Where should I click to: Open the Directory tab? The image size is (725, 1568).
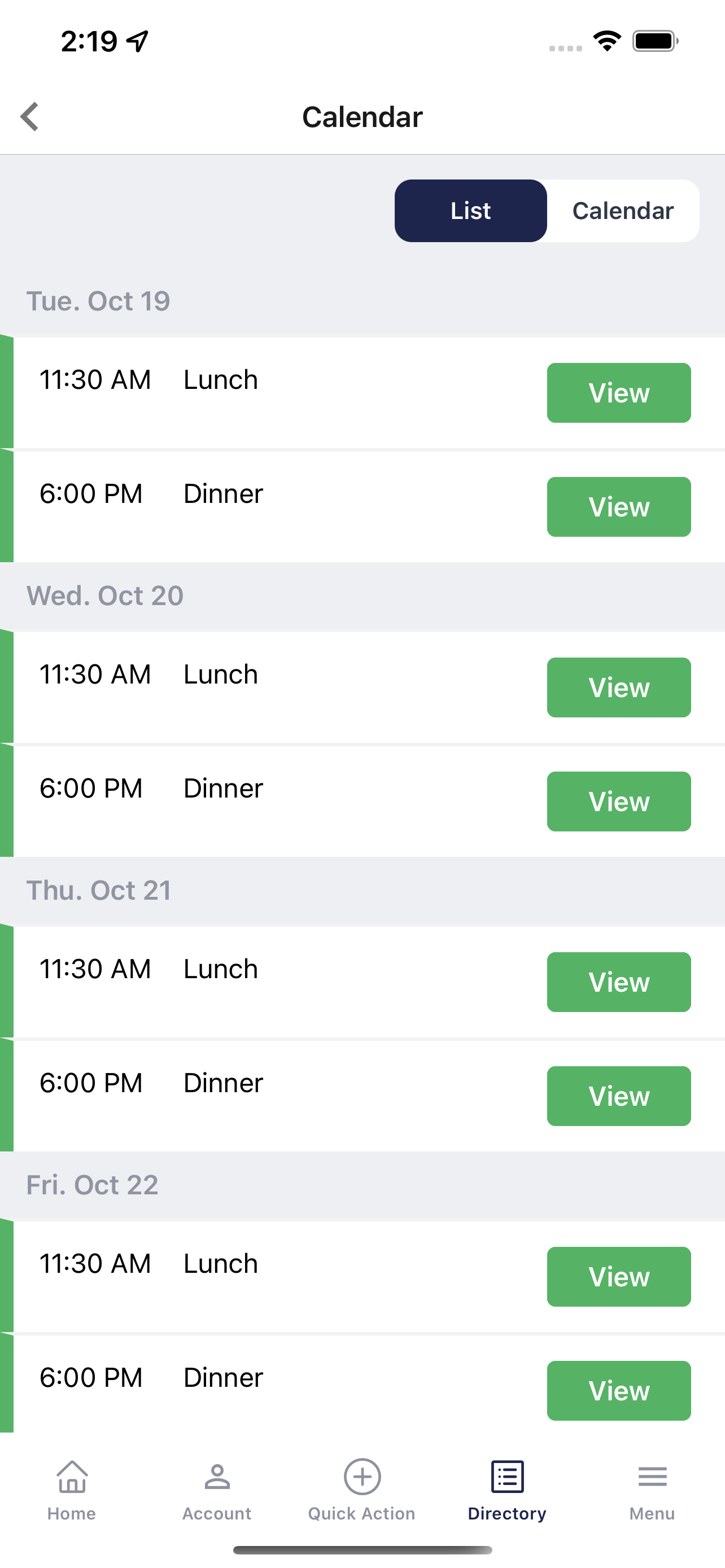click(x=507, y=1490)
